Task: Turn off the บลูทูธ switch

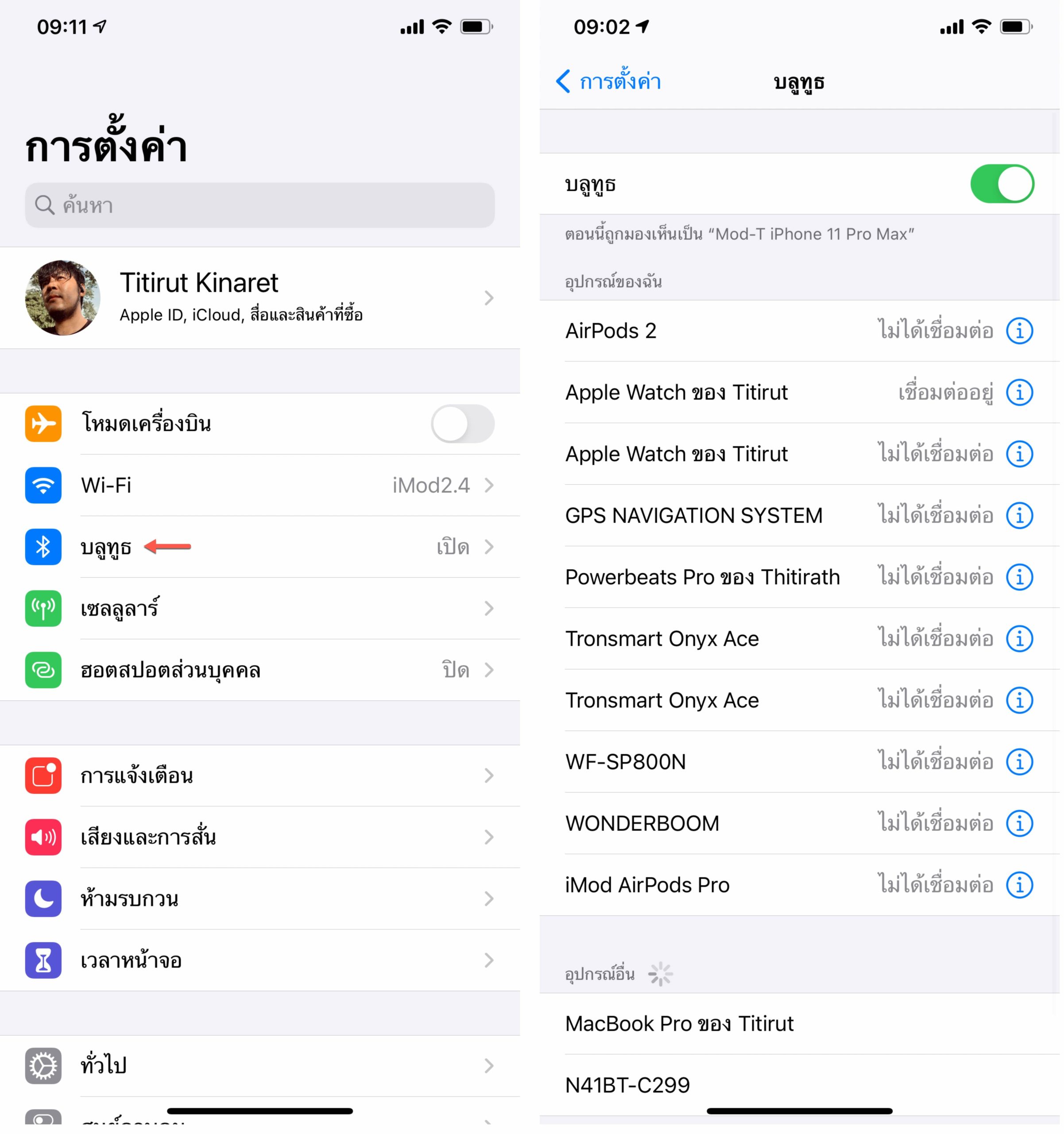Action: [1003, 184]
